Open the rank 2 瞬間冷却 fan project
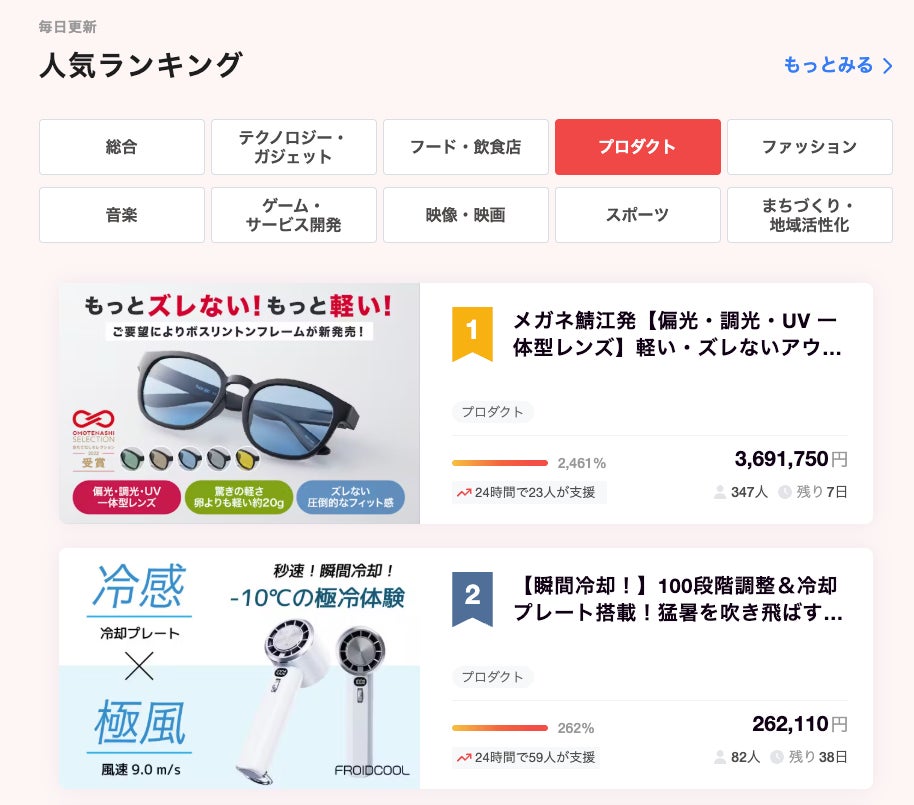The width and height of the screenshot is (914, 805). point(676,599)
